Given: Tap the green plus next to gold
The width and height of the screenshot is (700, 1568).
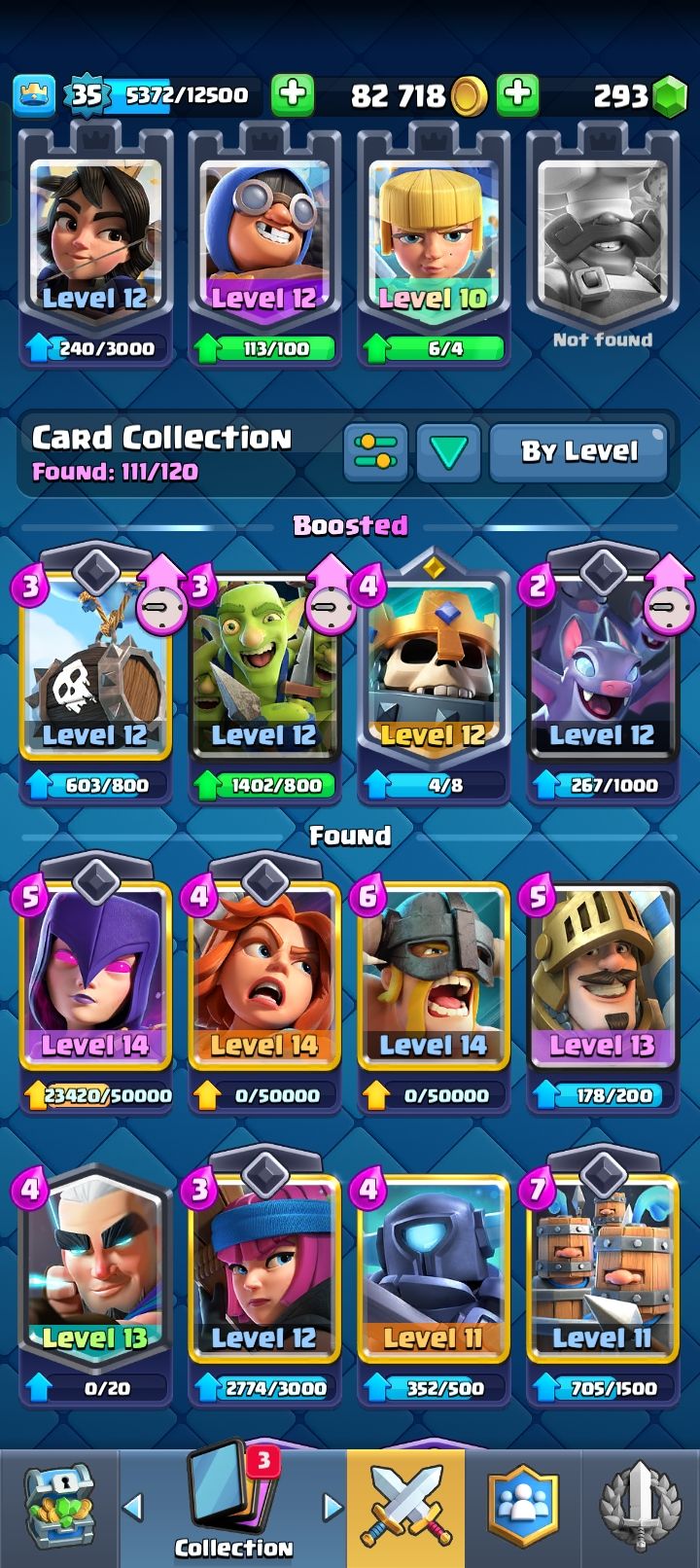Looking at the screenshot, I should [293, 94].
